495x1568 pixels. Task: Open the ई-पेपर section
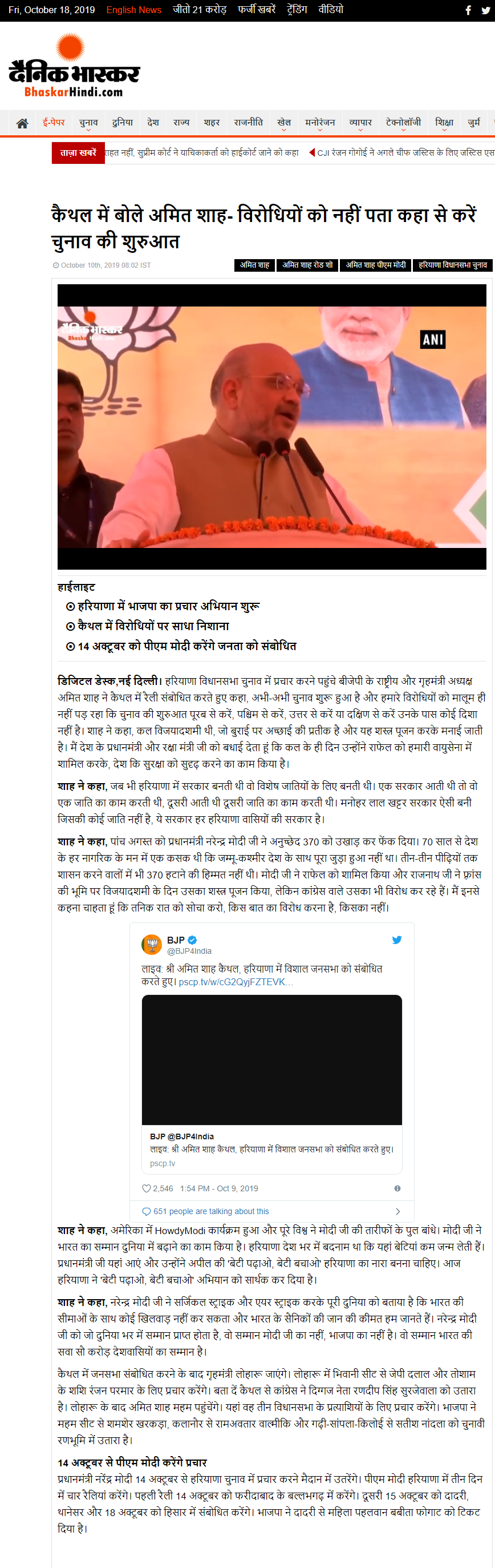coord(54,122)
